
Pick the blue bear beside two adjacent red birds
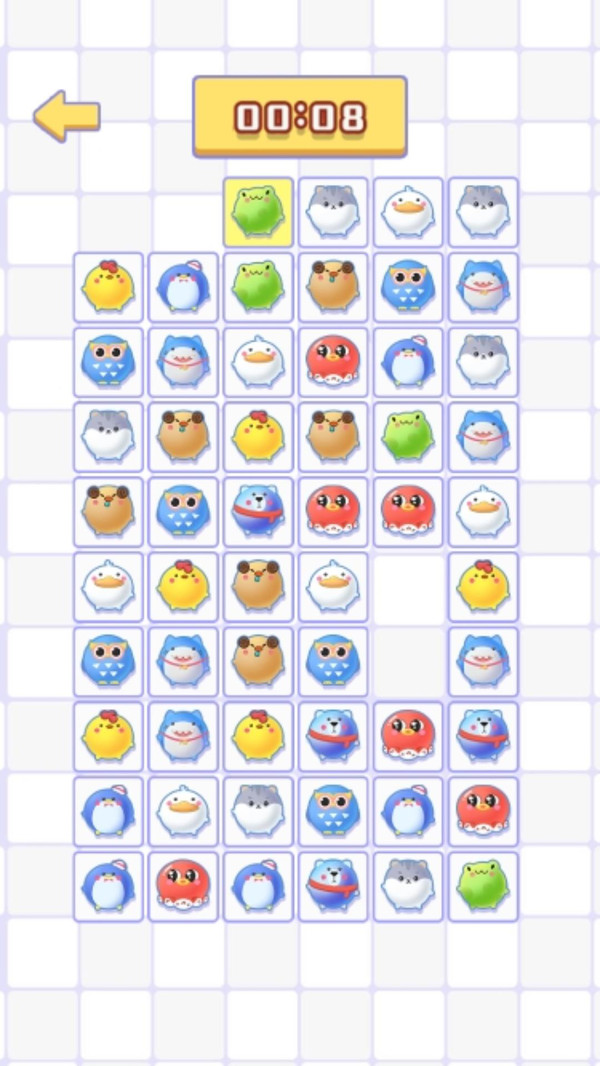pyautogui.click(x=258, y=512)
